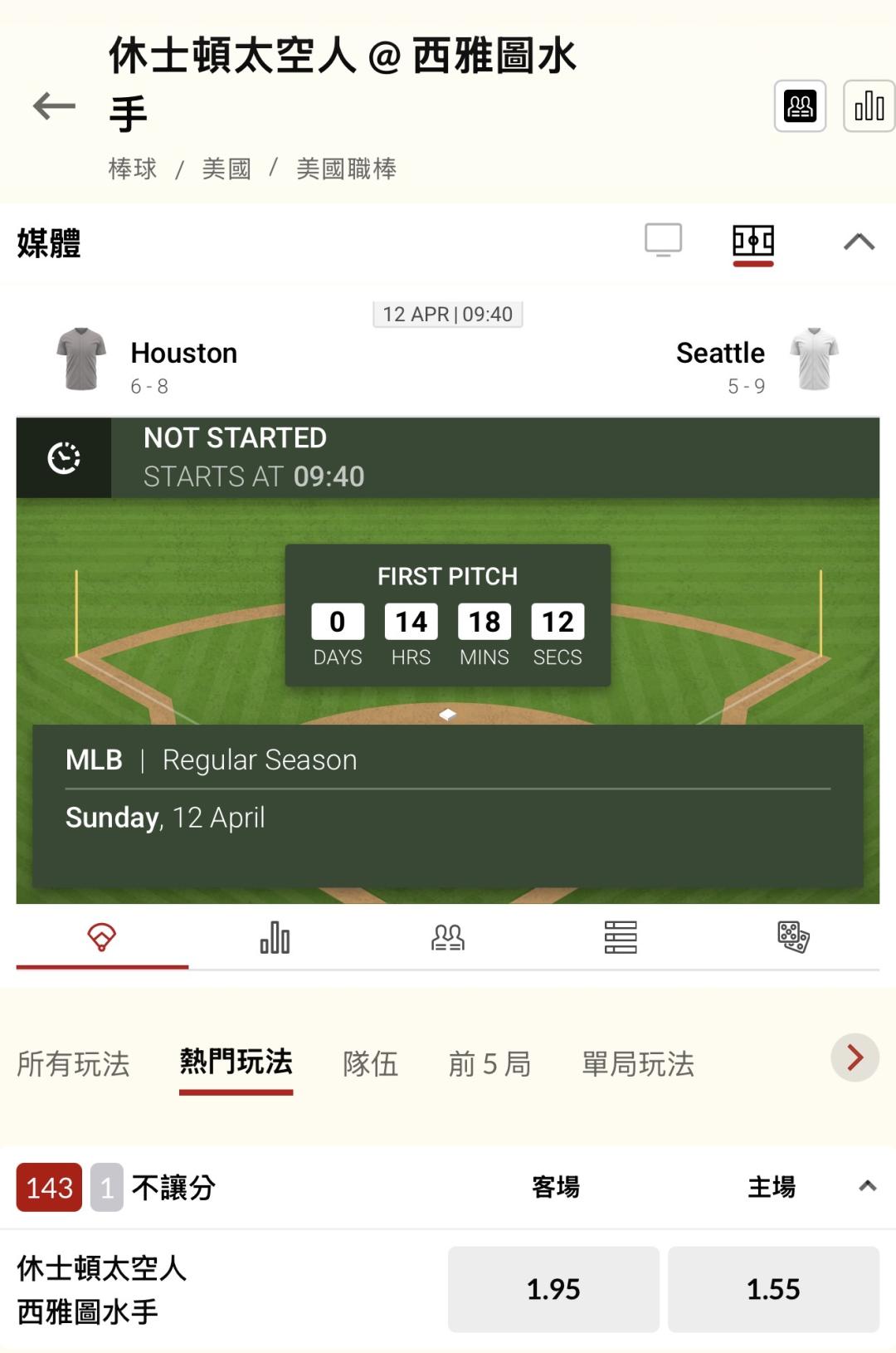Show more market categories with red arrow
The width and height of the screenshot is (896, 1353).
pos(855,1057)
